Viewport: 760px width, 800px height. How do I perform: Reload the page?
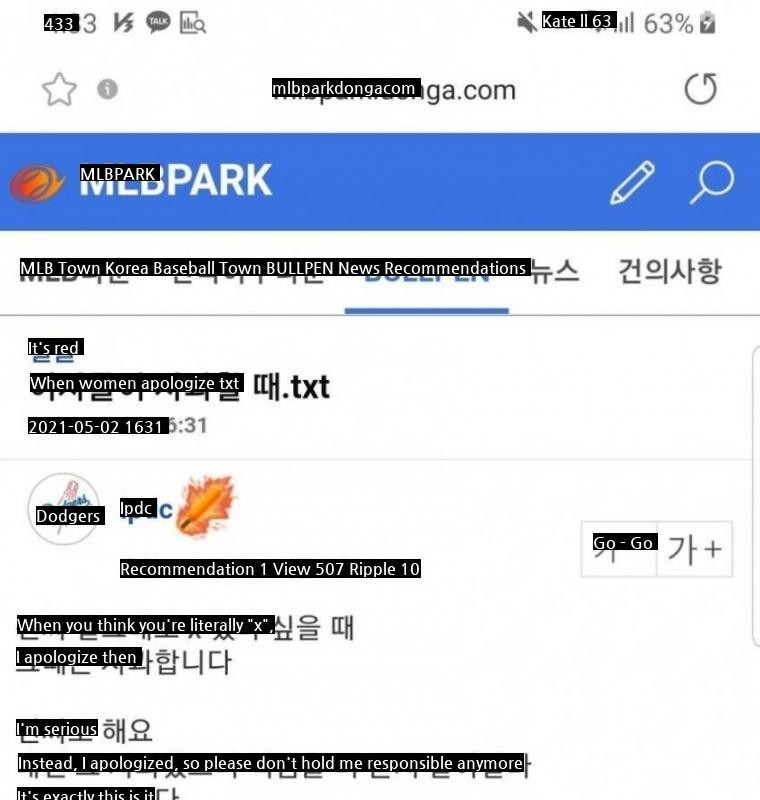[x=700, y=89]
